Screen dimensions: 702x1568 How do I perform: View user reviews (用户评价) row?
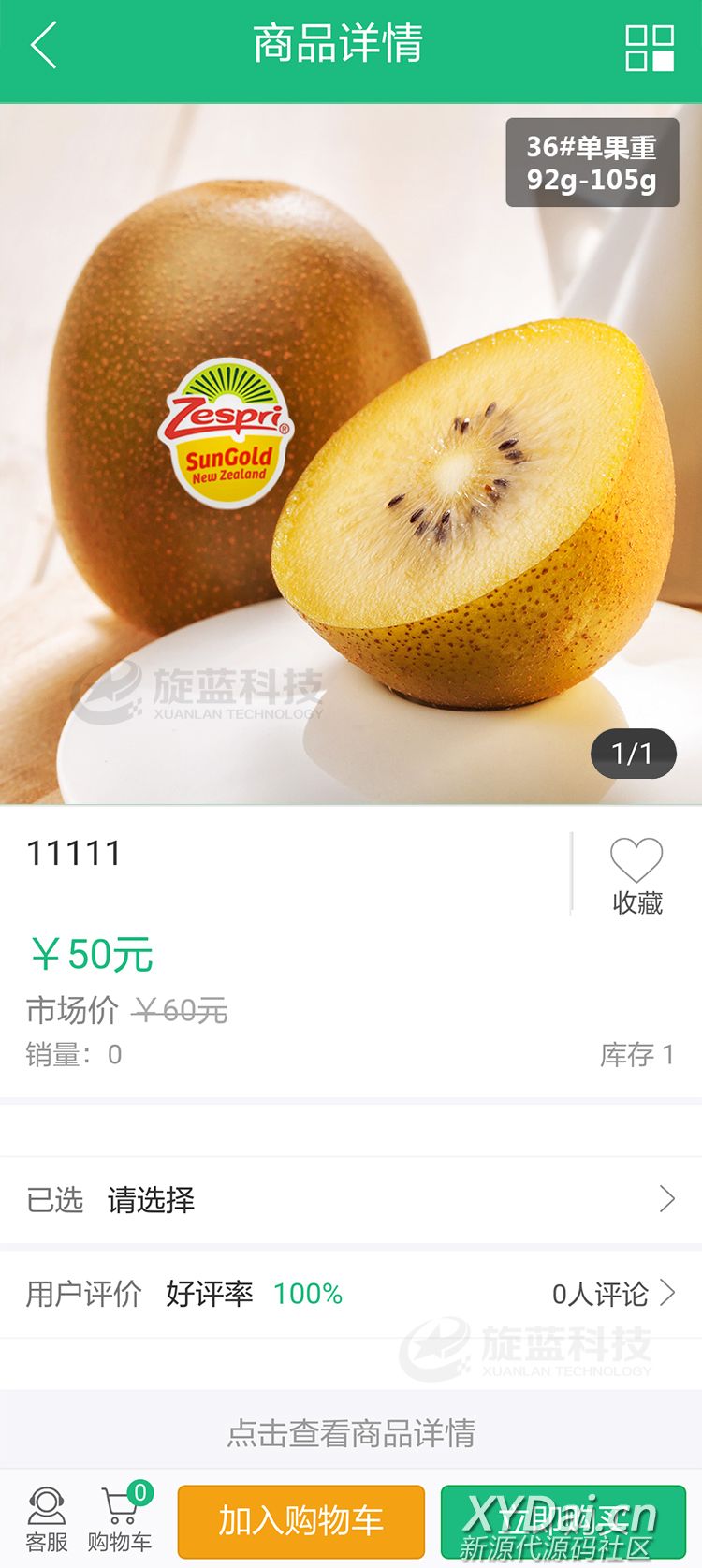pos(351,1294)
